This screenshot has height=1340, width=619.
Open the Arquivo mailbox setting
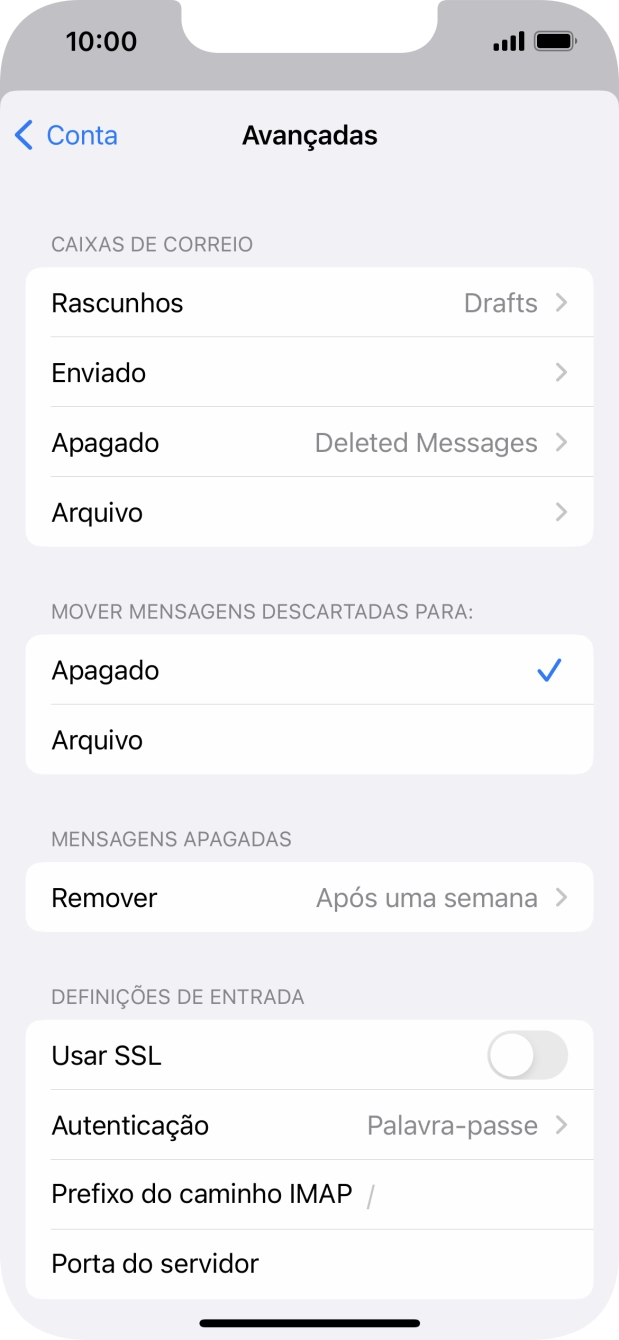(x=309, y=513)
